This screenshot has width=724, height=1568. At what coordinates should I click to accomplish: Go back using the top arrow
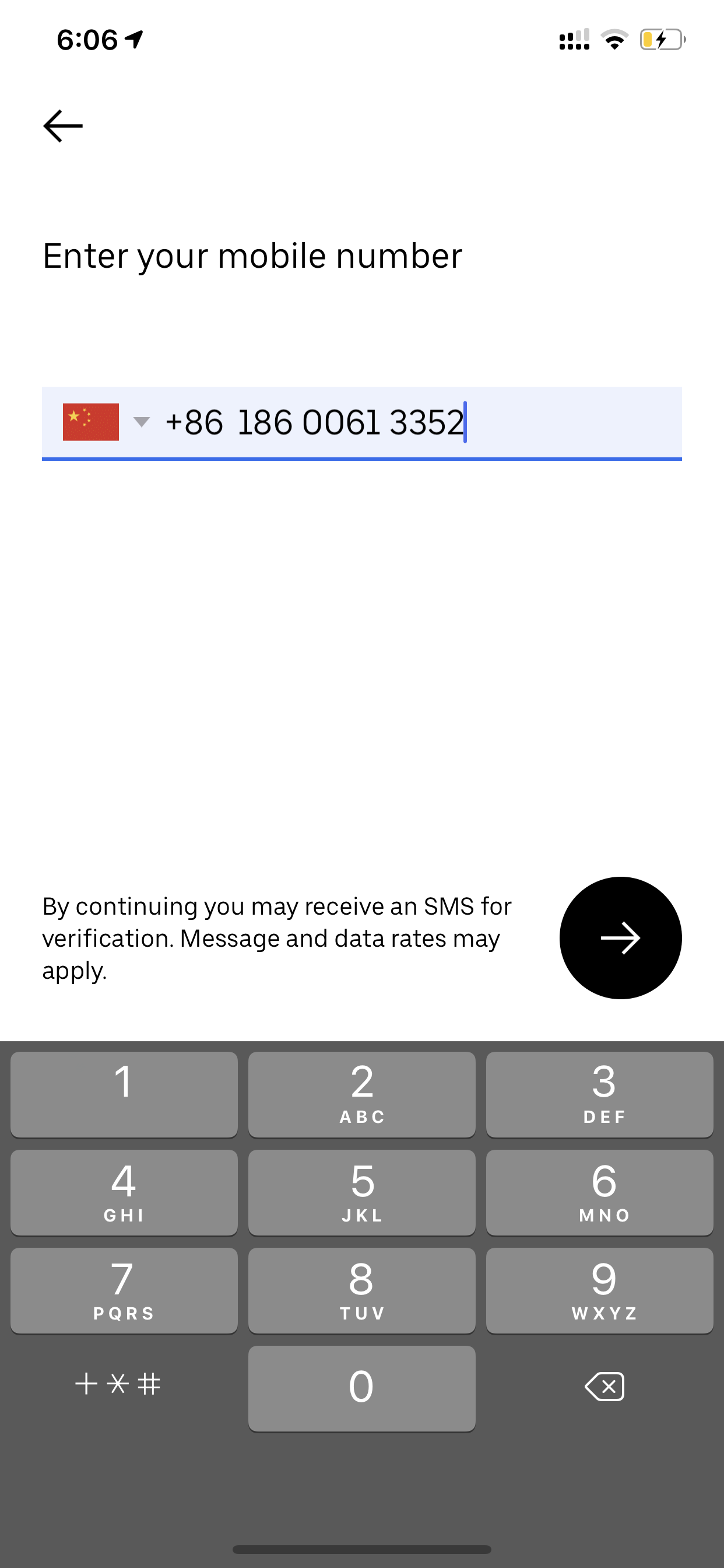(x=63, y=126)
